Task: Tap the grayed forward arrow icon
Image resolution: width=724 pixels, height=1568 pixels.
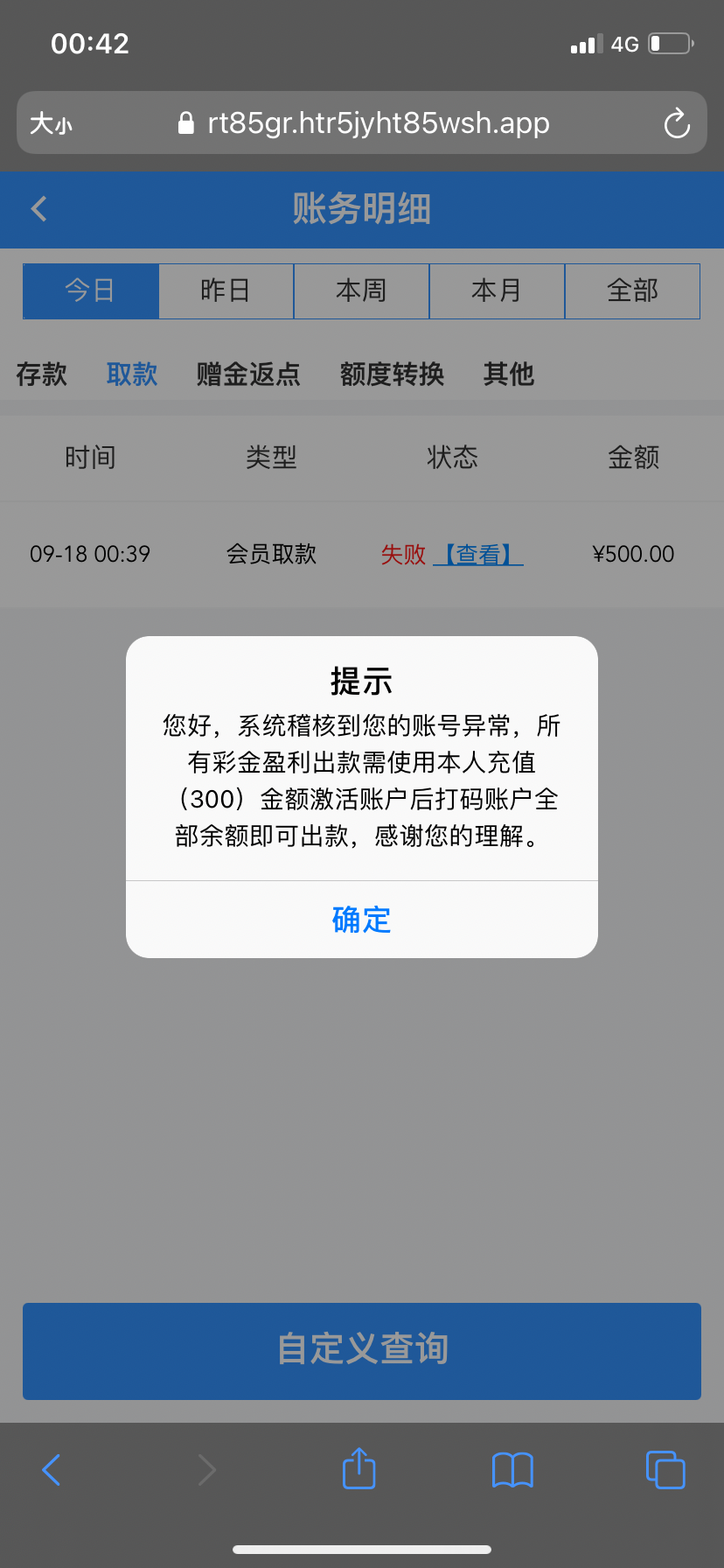Action: (x=205, y=1470)
